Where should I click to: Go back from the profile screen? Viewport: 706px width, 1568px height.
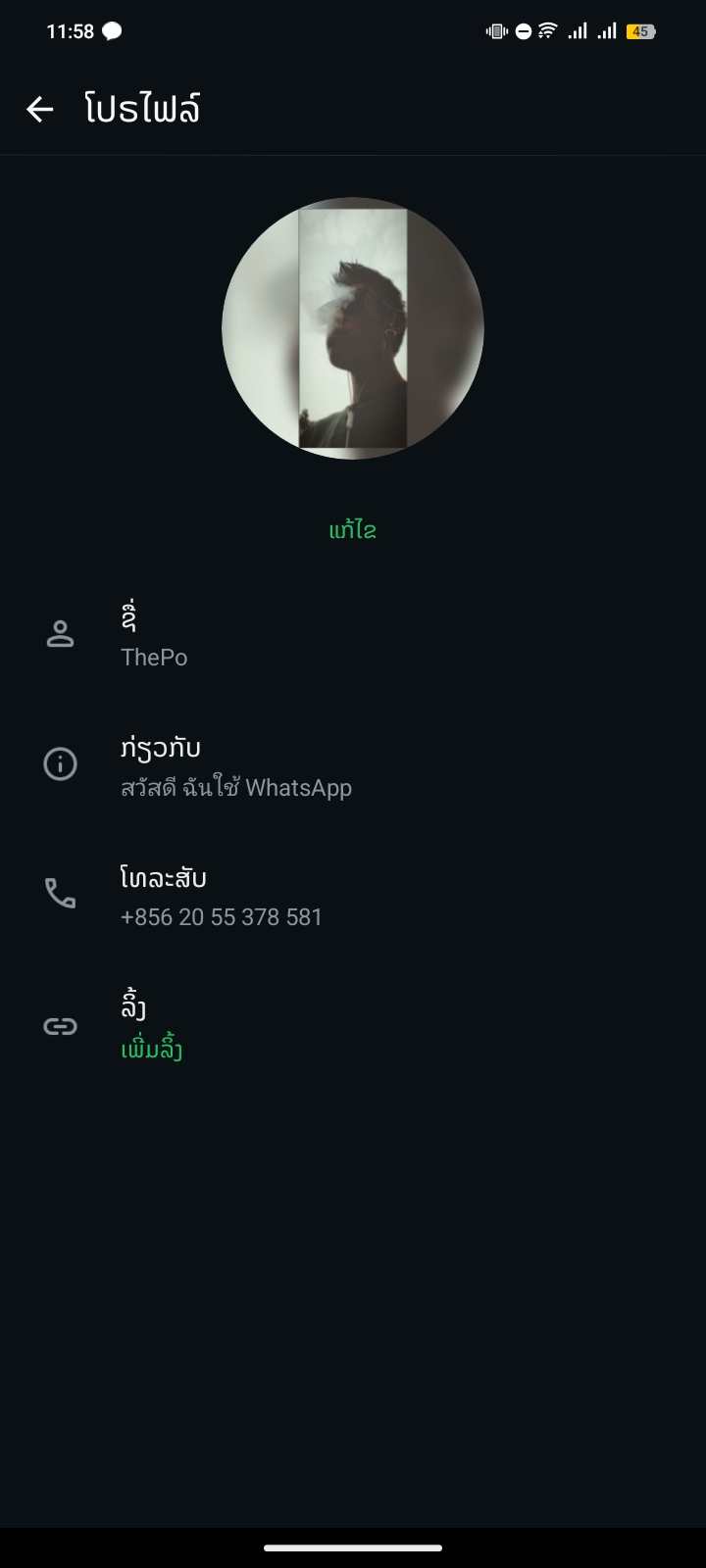40,109
